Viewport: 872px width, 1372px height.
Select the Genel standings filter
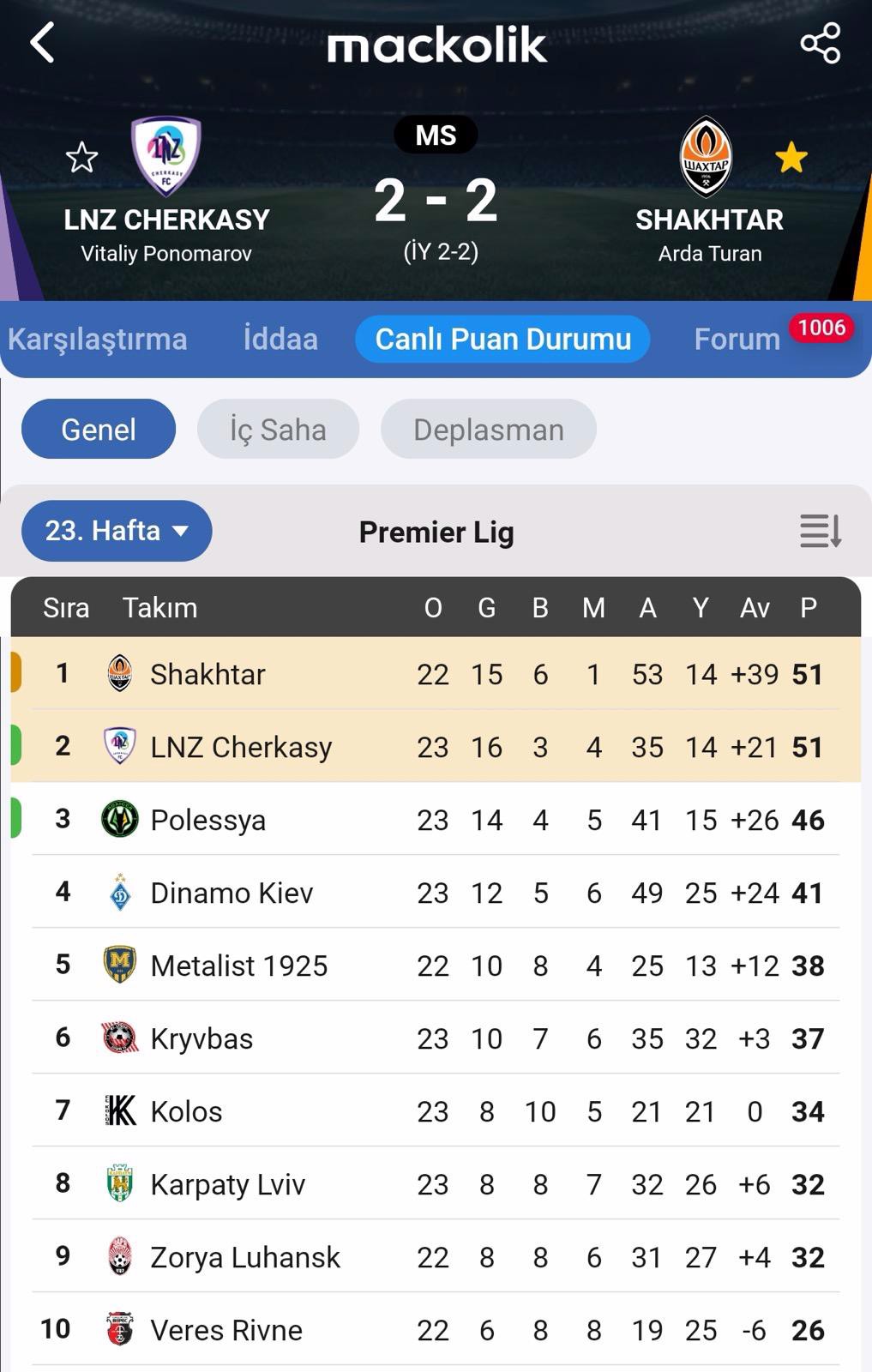pos(99,430)
